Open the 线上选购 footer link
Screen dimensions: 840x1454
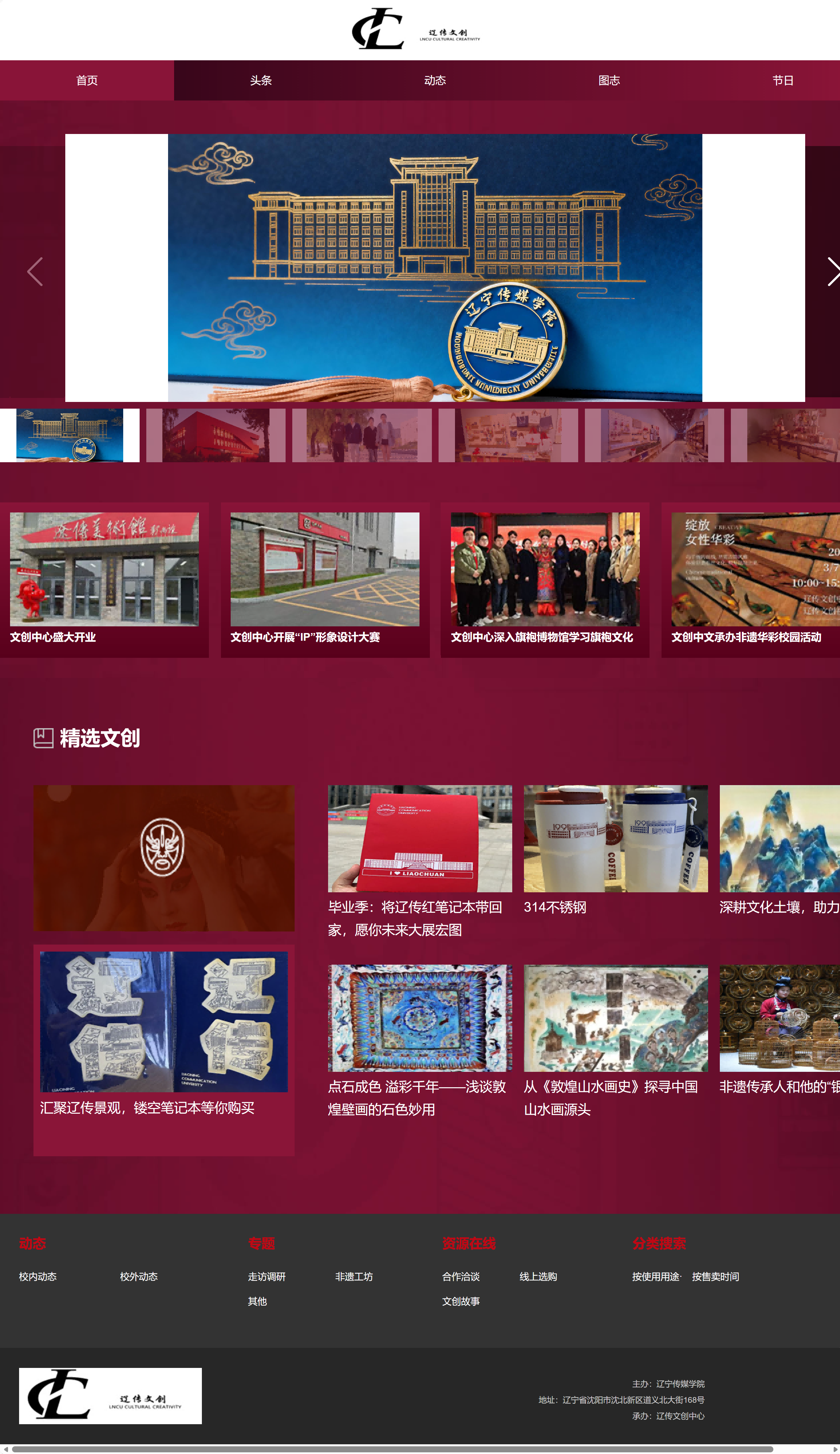point(538,1276)
